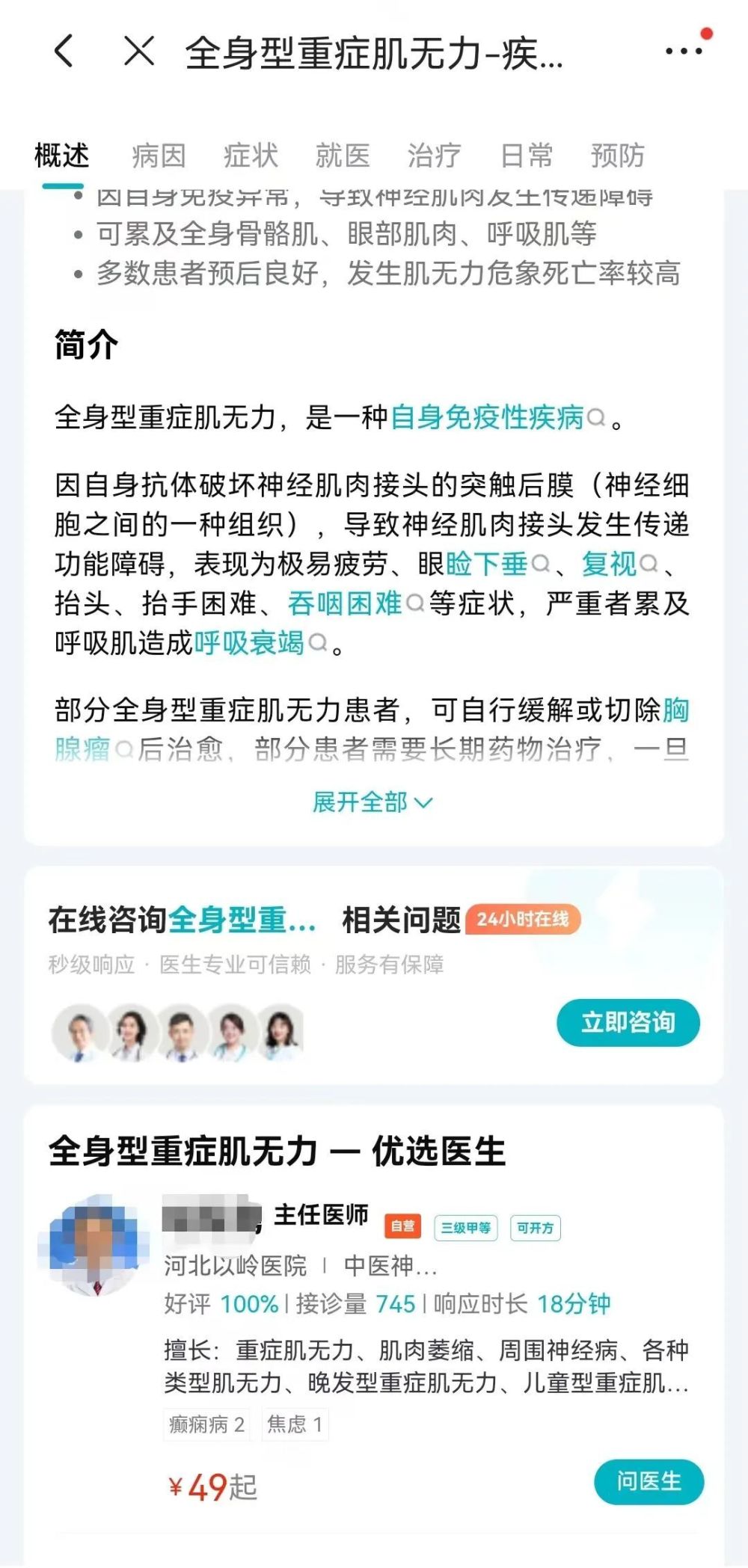
Task: Switch to the 病因 tab
Action: pyautogui.click(x=159, y=156)
